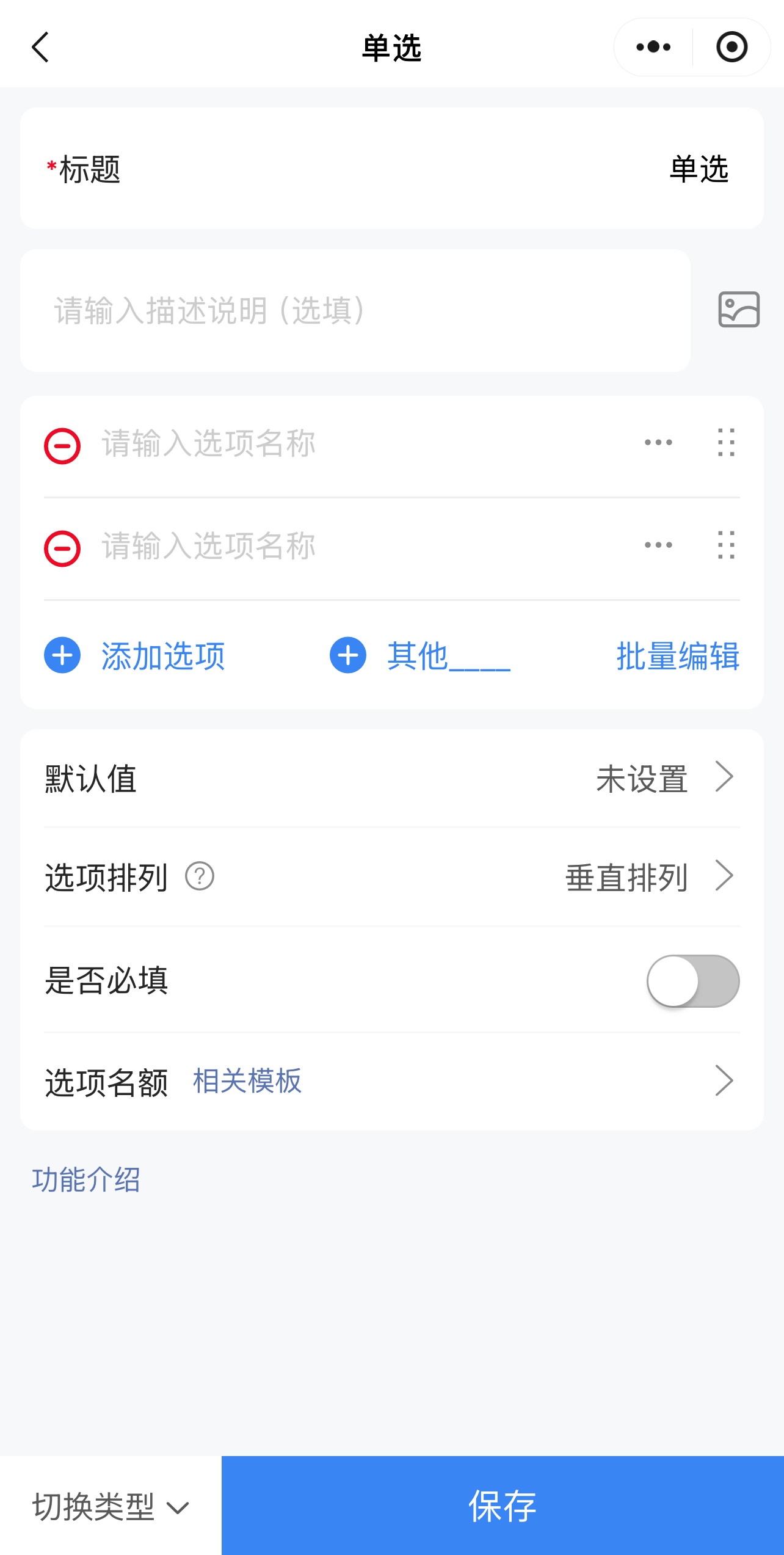784x1555 pixels.
Task: Delete the first option row
Action: tap(62, 446)
